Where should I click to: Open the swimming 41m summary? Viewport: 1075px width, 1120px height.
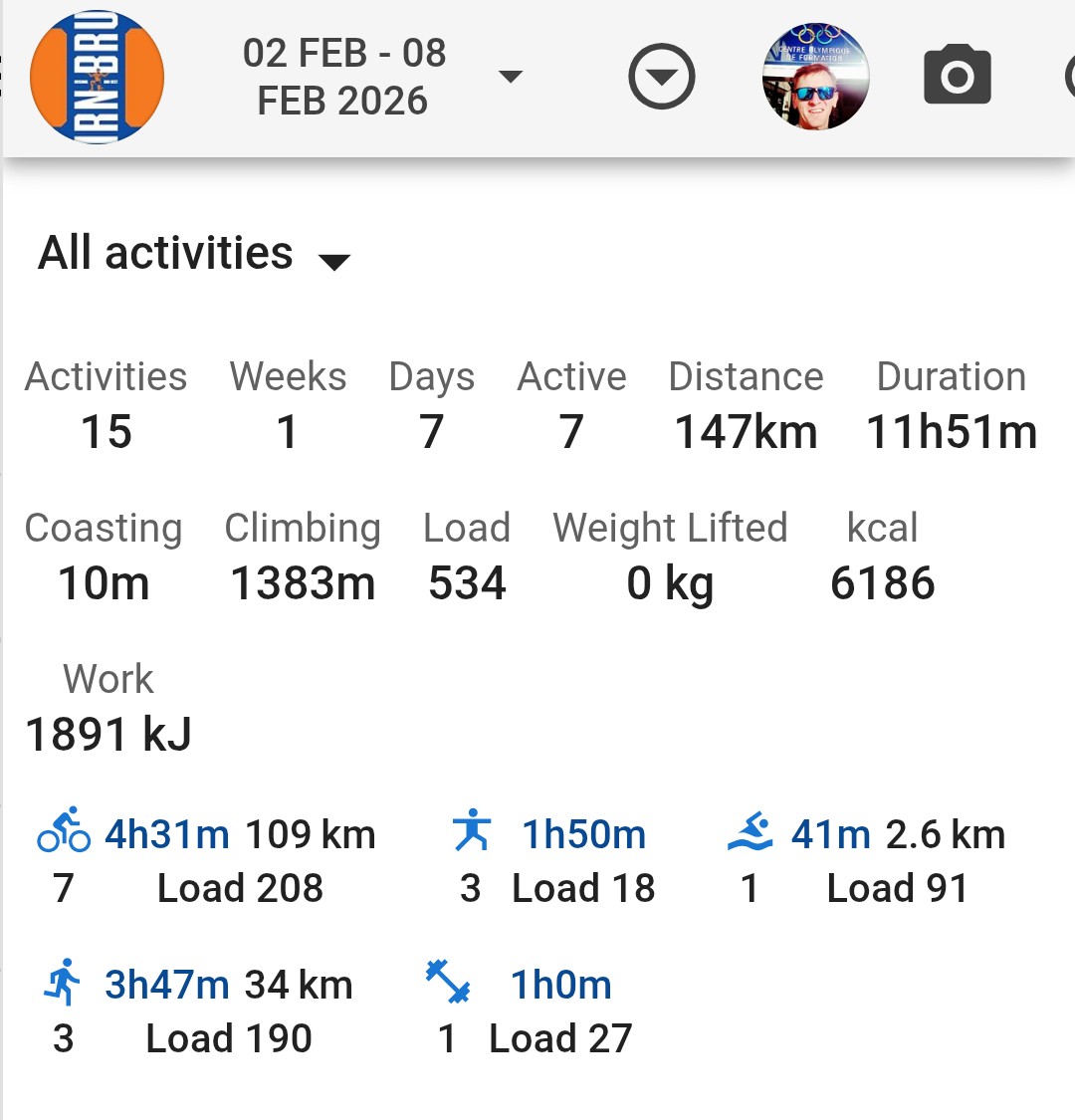tap(830, 834)
